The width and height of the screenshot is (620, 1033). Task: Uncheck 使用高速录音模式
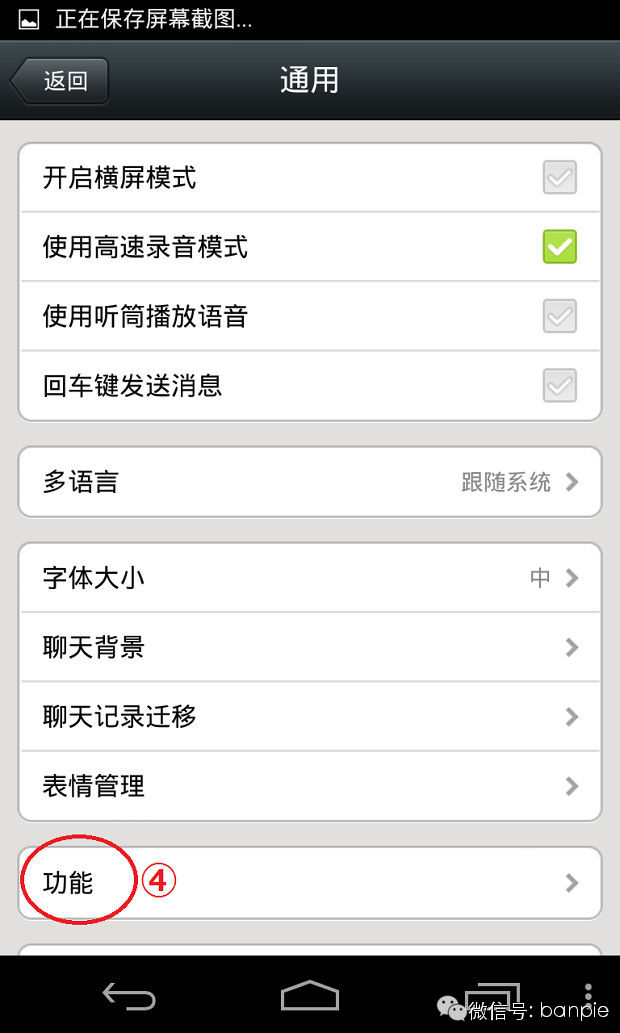(x=559, y=247)
